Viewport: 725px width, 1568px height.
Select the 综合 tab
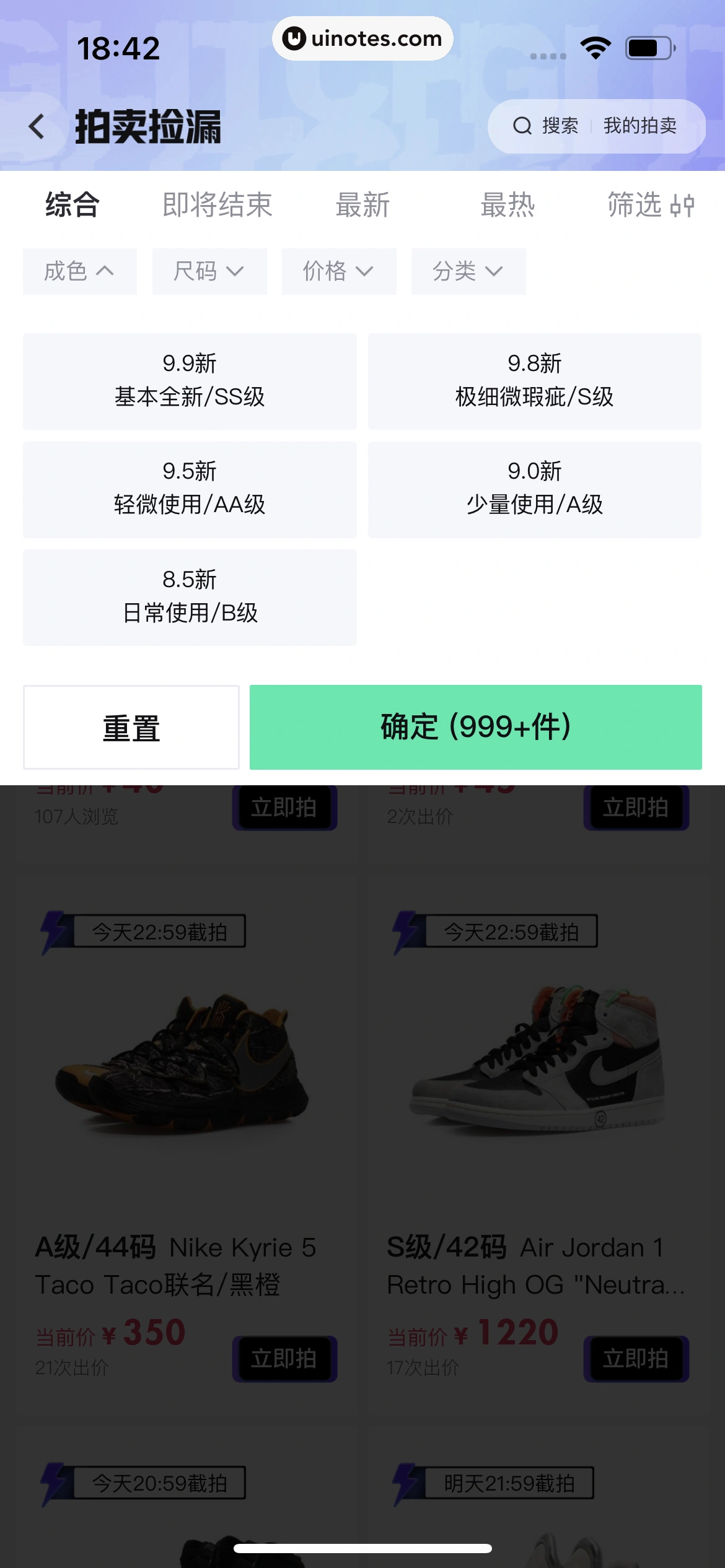pyautogui.click(x=72, y=204)
